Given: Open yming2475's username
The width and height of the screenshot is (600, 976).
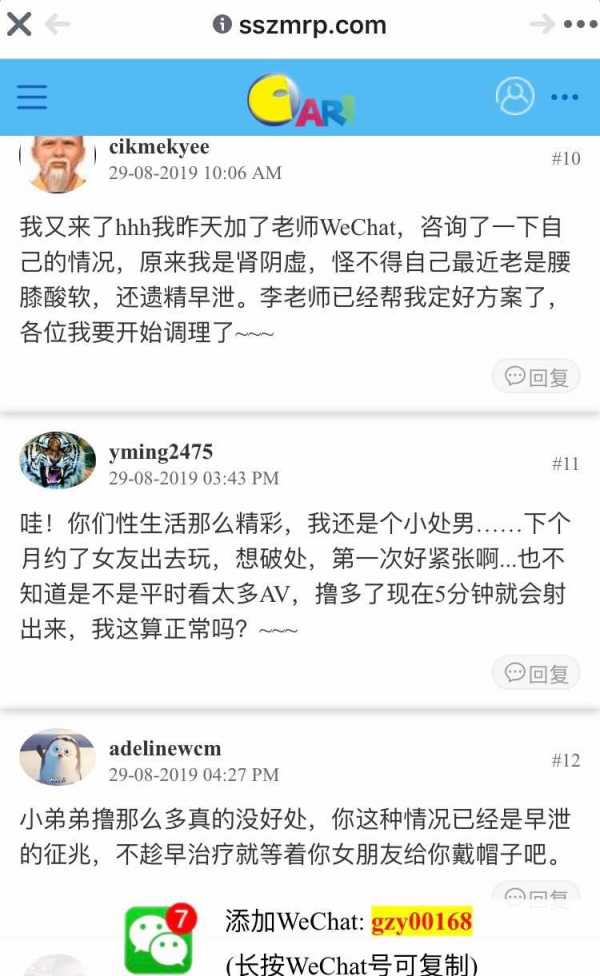Looking at the screenshot, I should coord(160,452).
